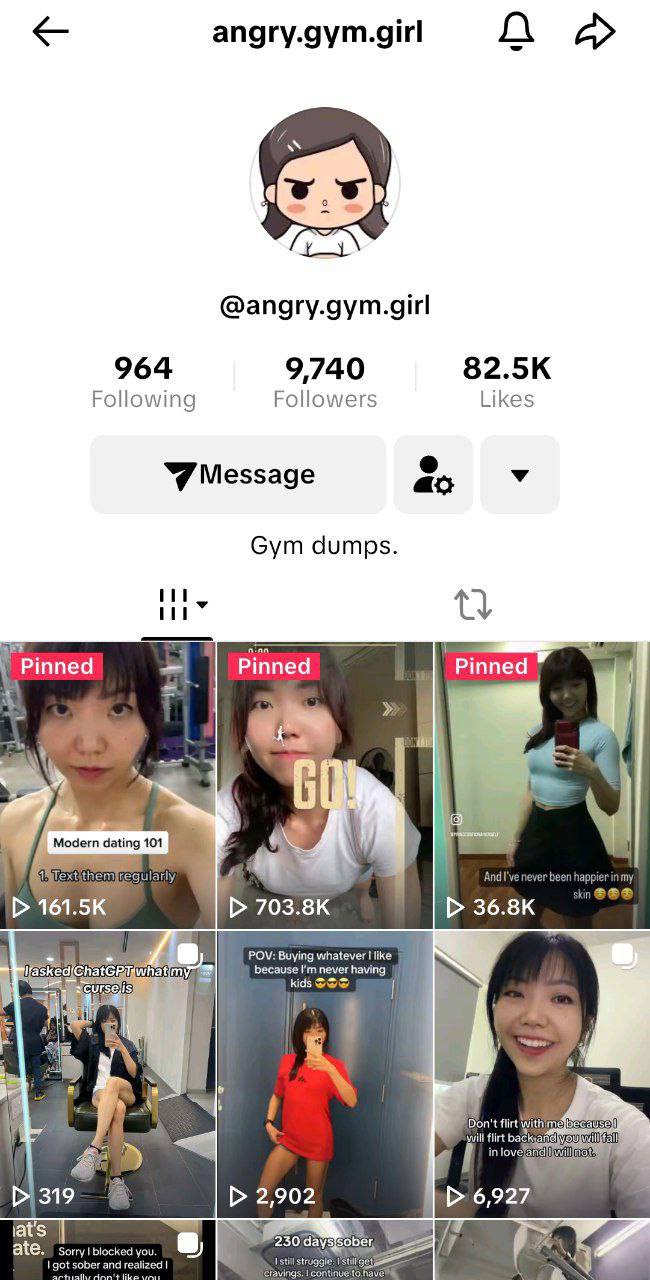Switch to the videos grid tab
The height and width of the screenshot is (1280, 650).
(x=178, y=605)
